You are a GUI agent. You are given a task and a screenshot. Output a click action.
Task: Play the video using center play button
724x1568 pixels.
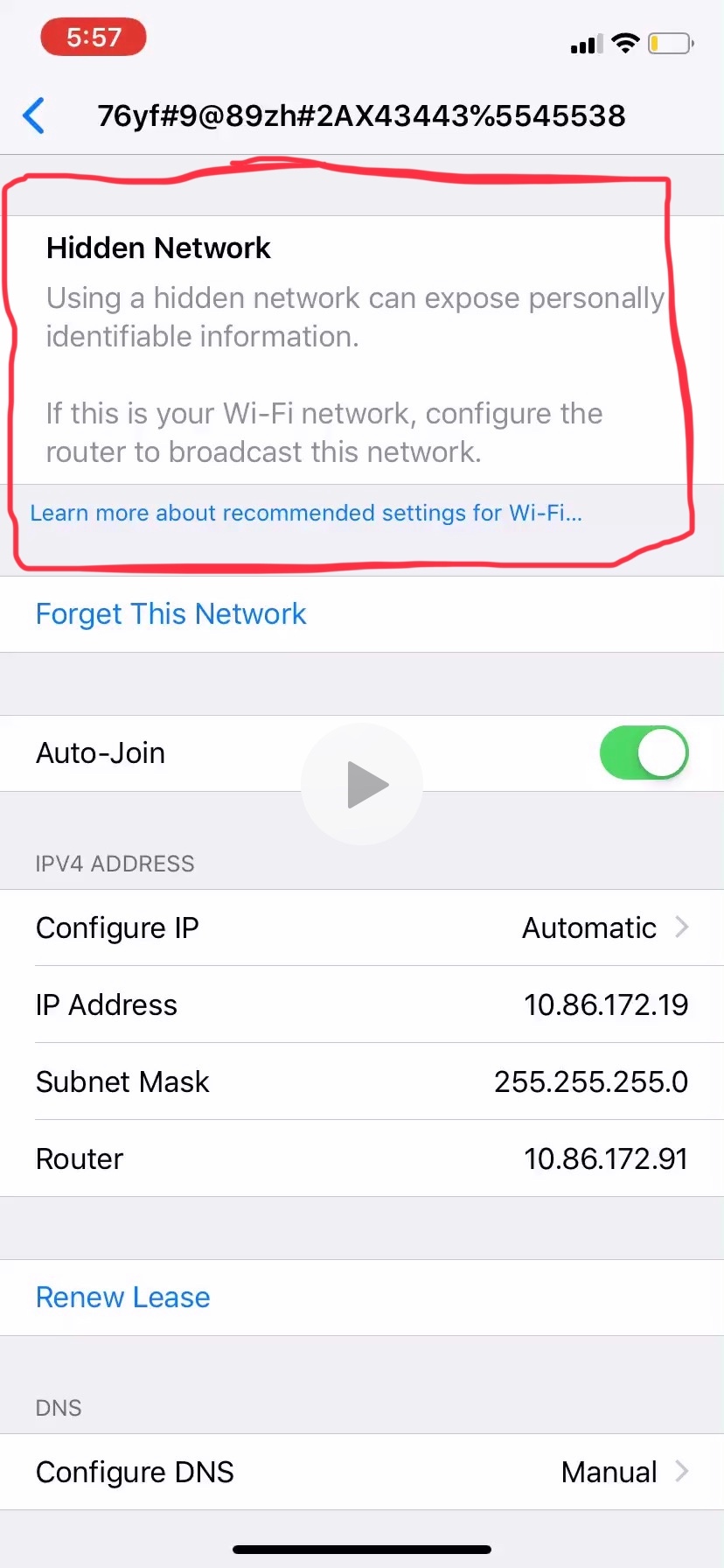tap(362, 784)
